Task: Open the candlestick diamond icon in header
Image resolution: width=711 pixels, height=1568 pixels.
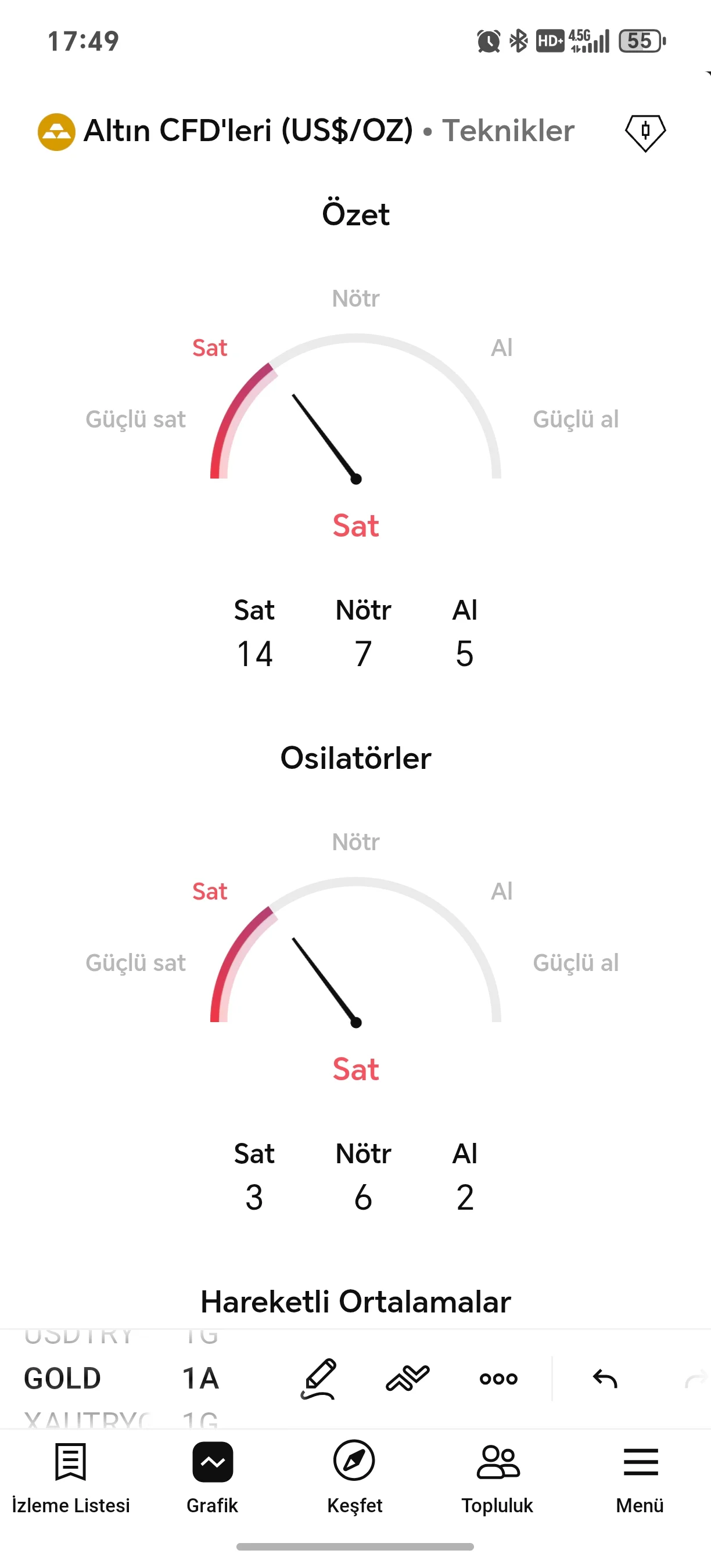Action: 645,131
